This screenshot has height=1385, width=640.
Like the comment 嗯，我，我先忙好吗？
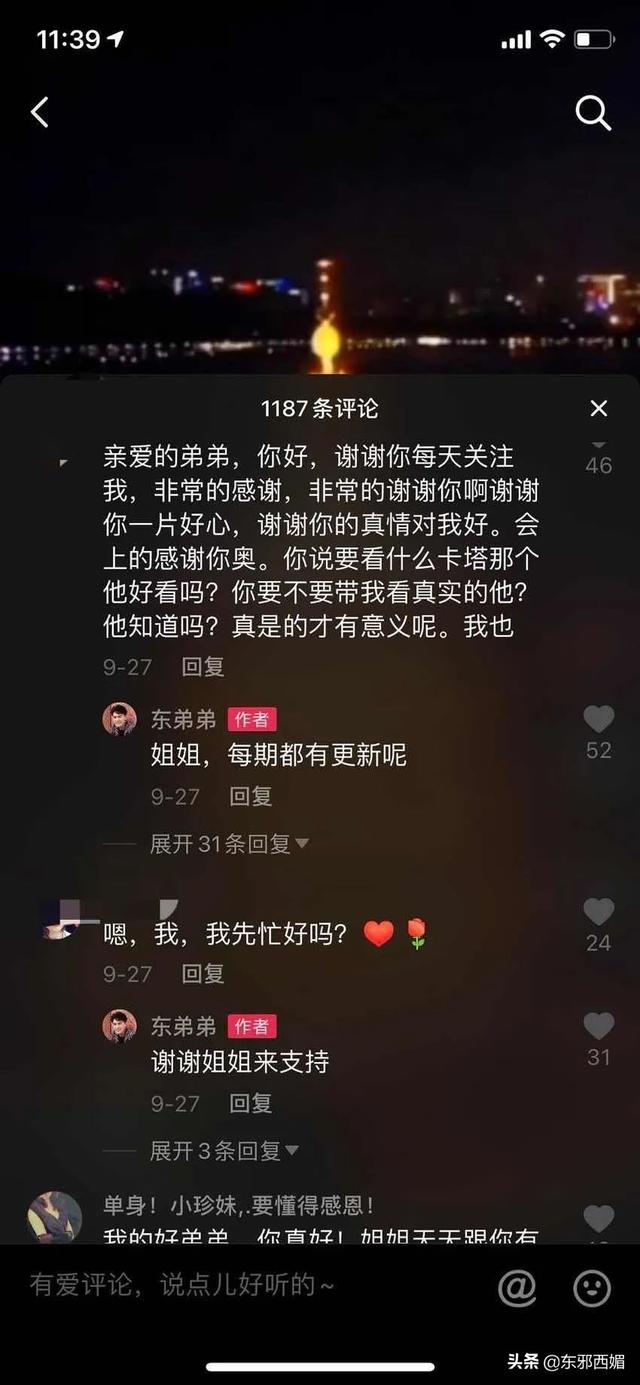pos(598,911)
